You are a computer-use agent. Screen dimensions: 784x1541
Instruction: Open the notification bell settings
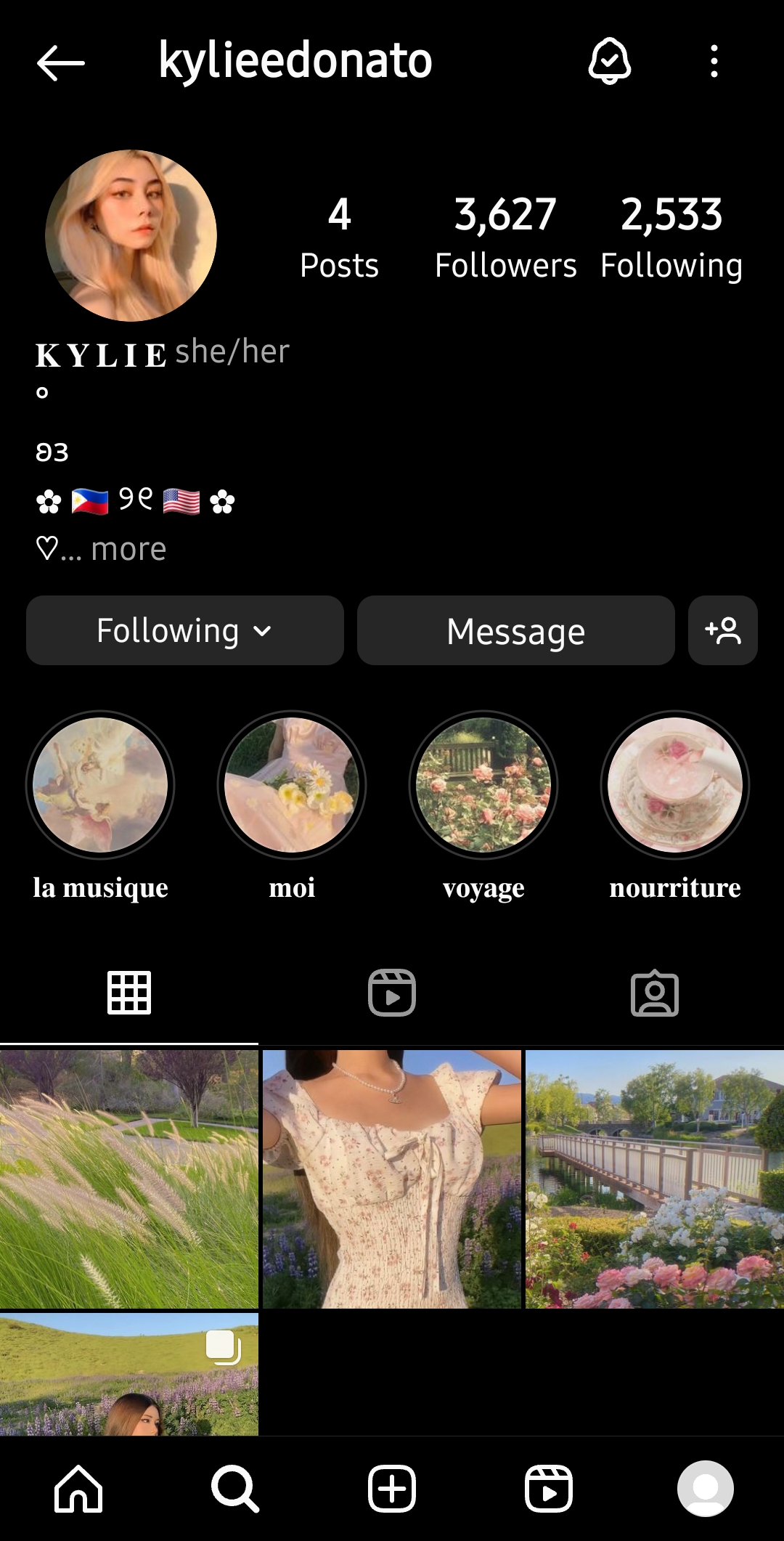tap(609, 61)
